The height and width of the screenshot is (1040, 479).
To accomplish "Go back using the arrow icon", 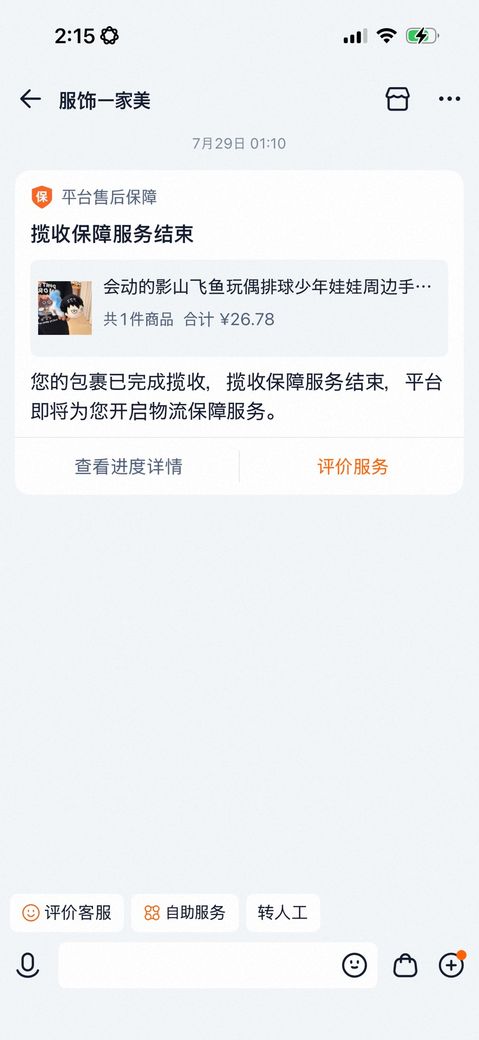I will click(30, 99).
